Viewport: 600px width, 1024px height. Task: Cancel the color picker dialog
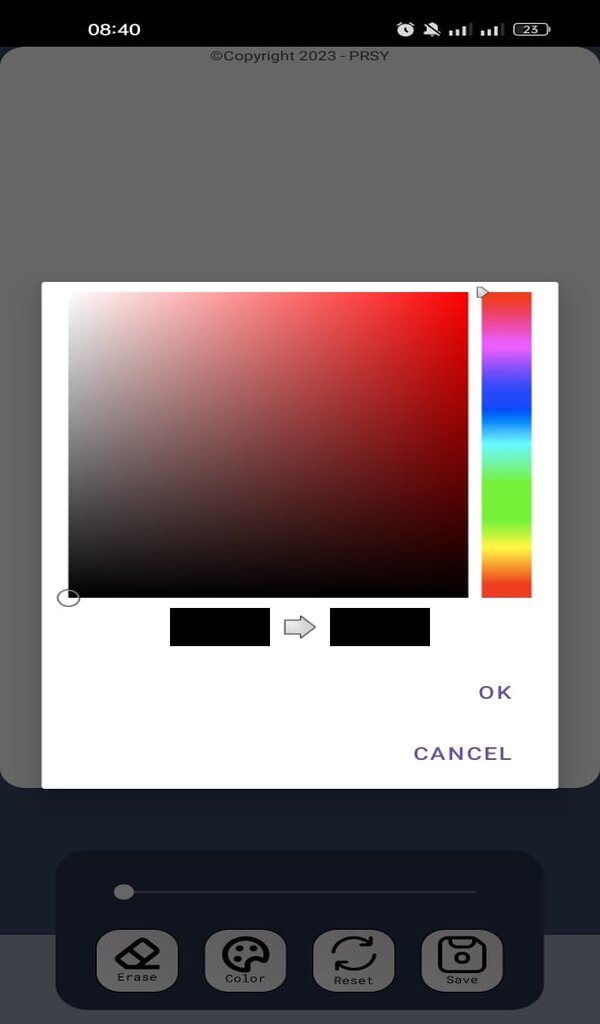coord(462,753)
